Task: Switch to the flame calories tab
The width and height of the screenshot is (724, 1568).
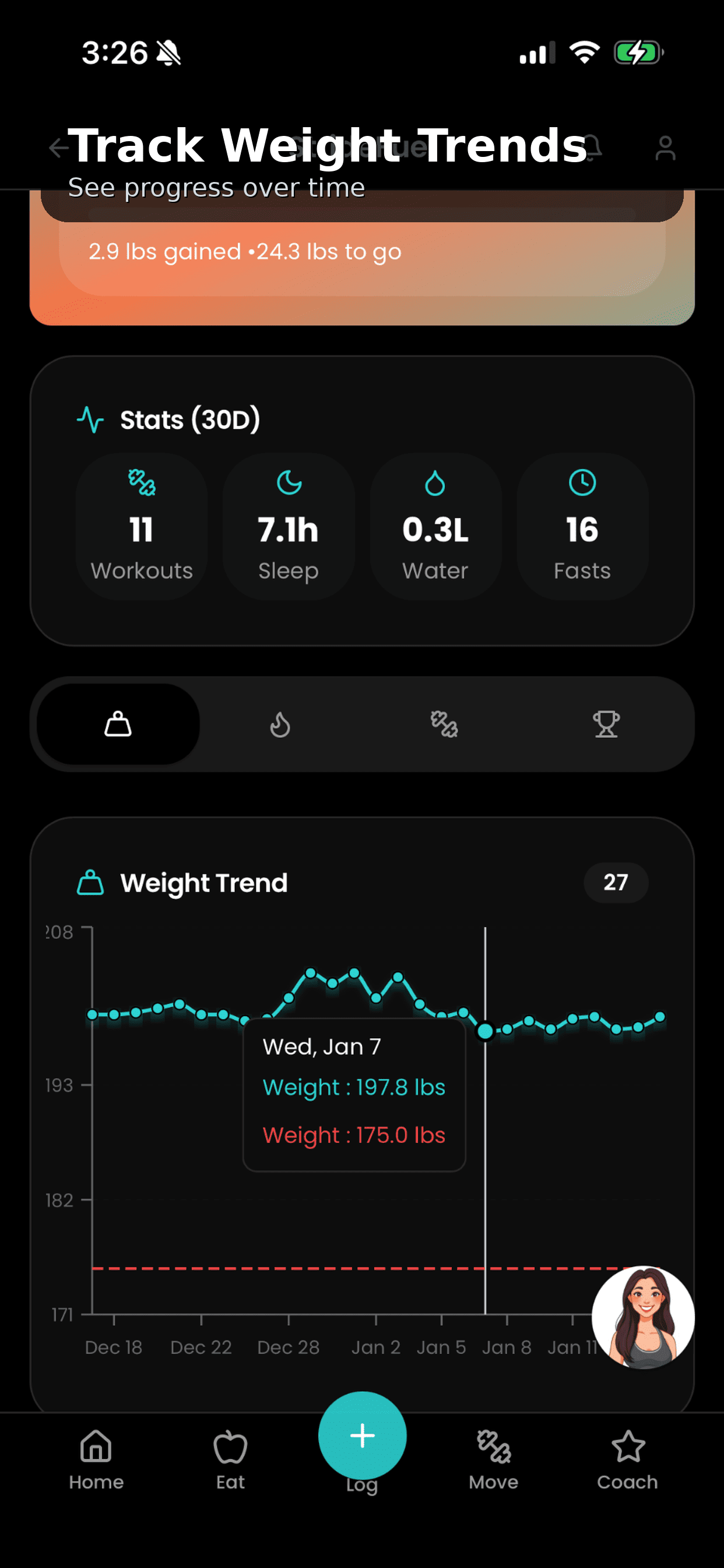Action: (280, 724)
